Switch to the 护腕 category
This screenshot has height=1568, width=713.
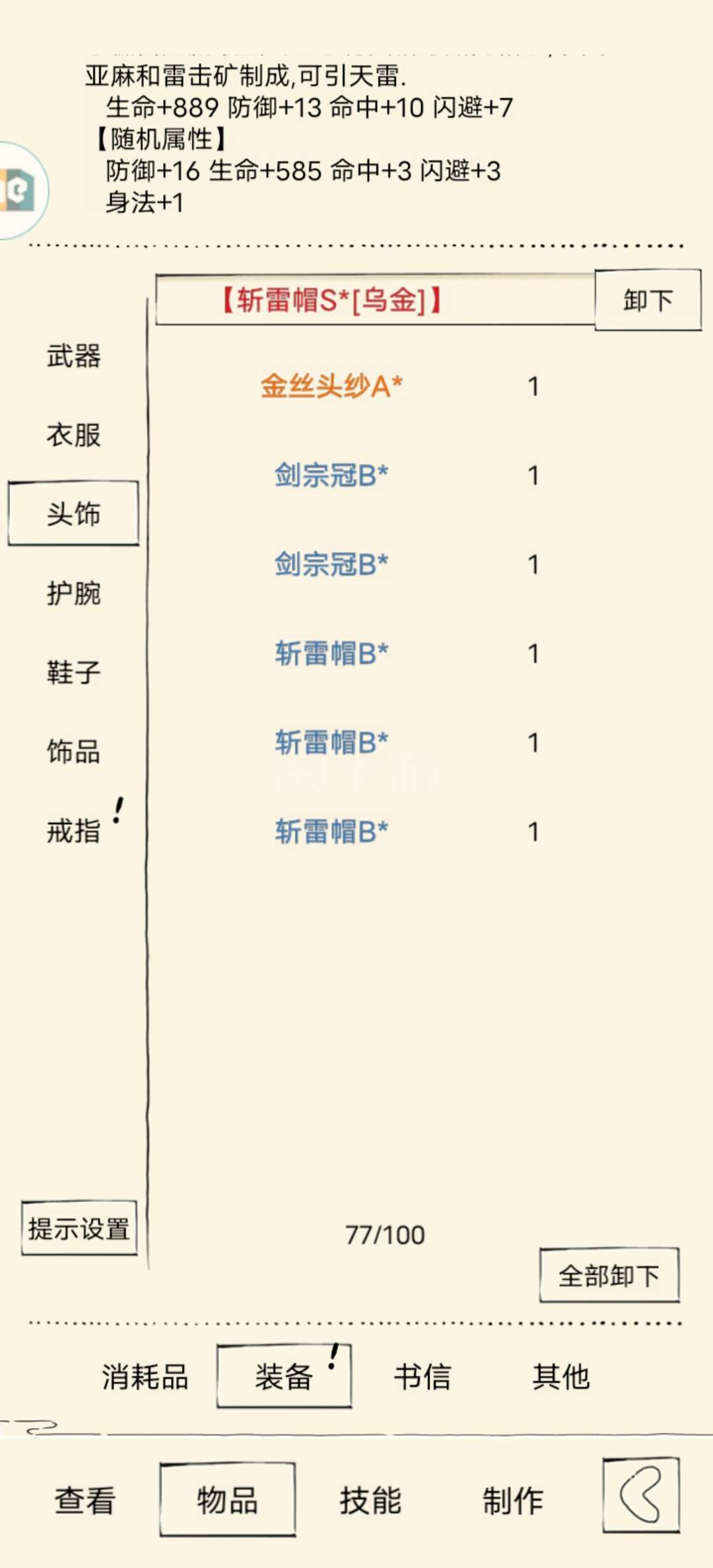pyautogui.click(x=73, y=593)
